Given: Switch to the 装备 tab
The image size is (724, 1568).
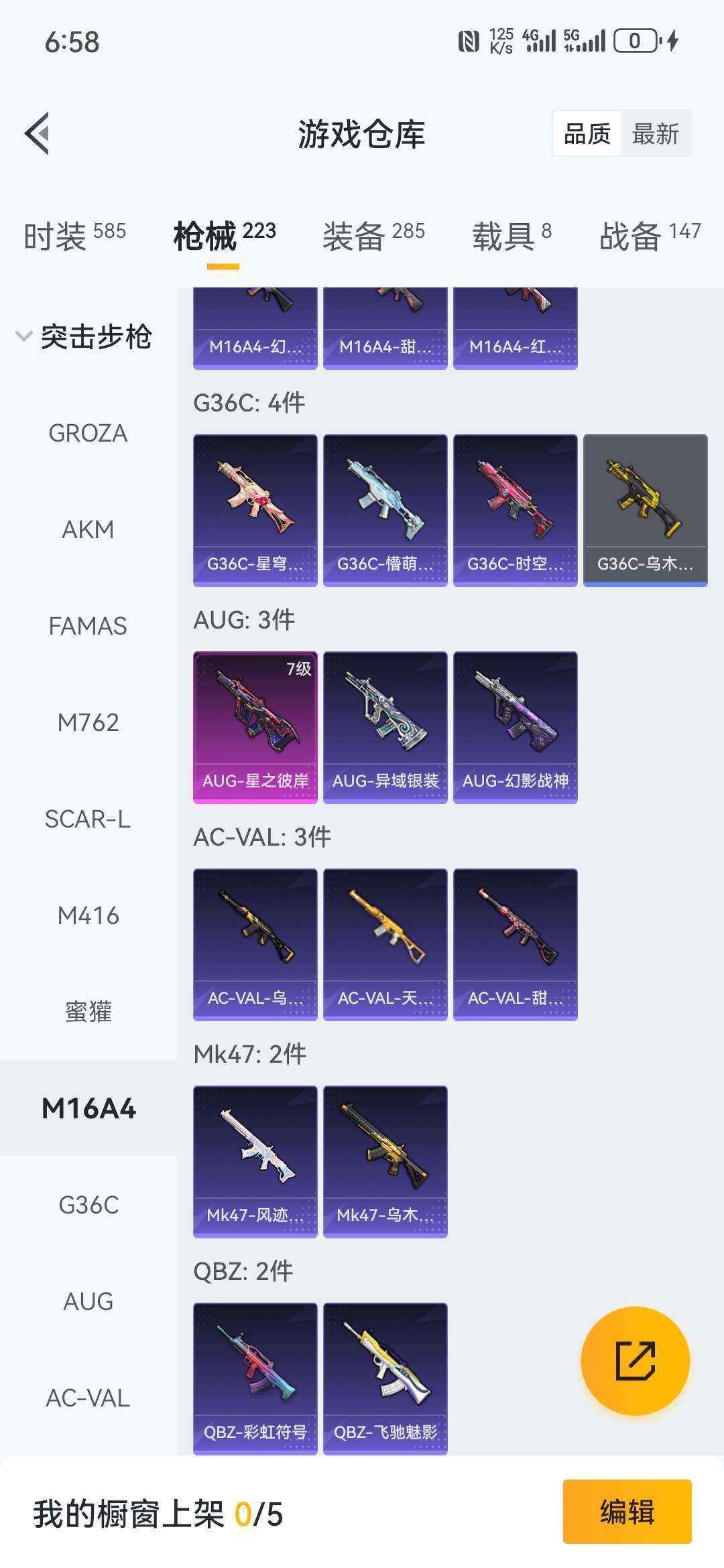Looking at the screenshot, I should (x=373, y=236).
